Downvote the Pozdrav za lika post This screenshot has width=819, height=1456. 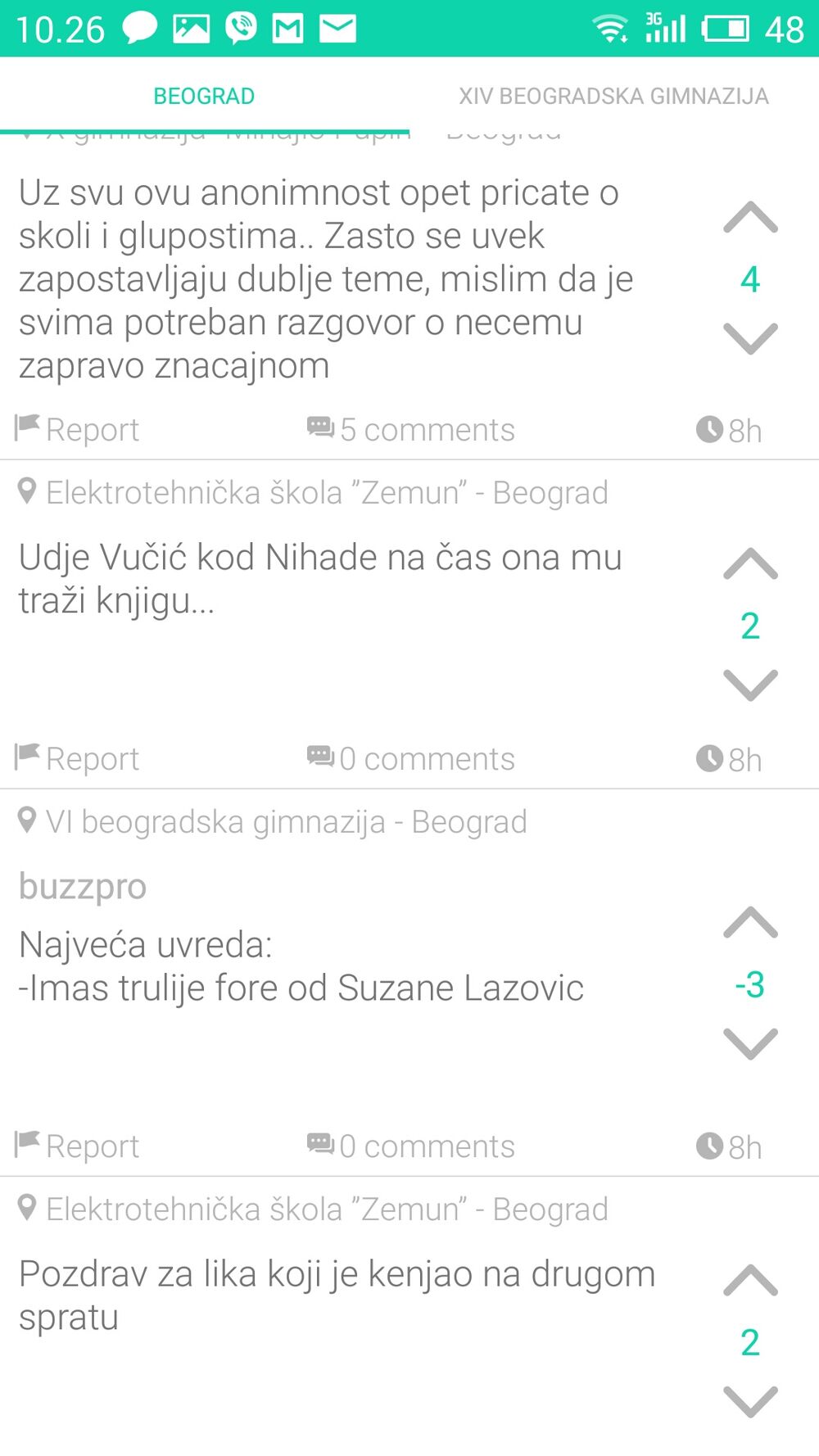(750, 1402)
